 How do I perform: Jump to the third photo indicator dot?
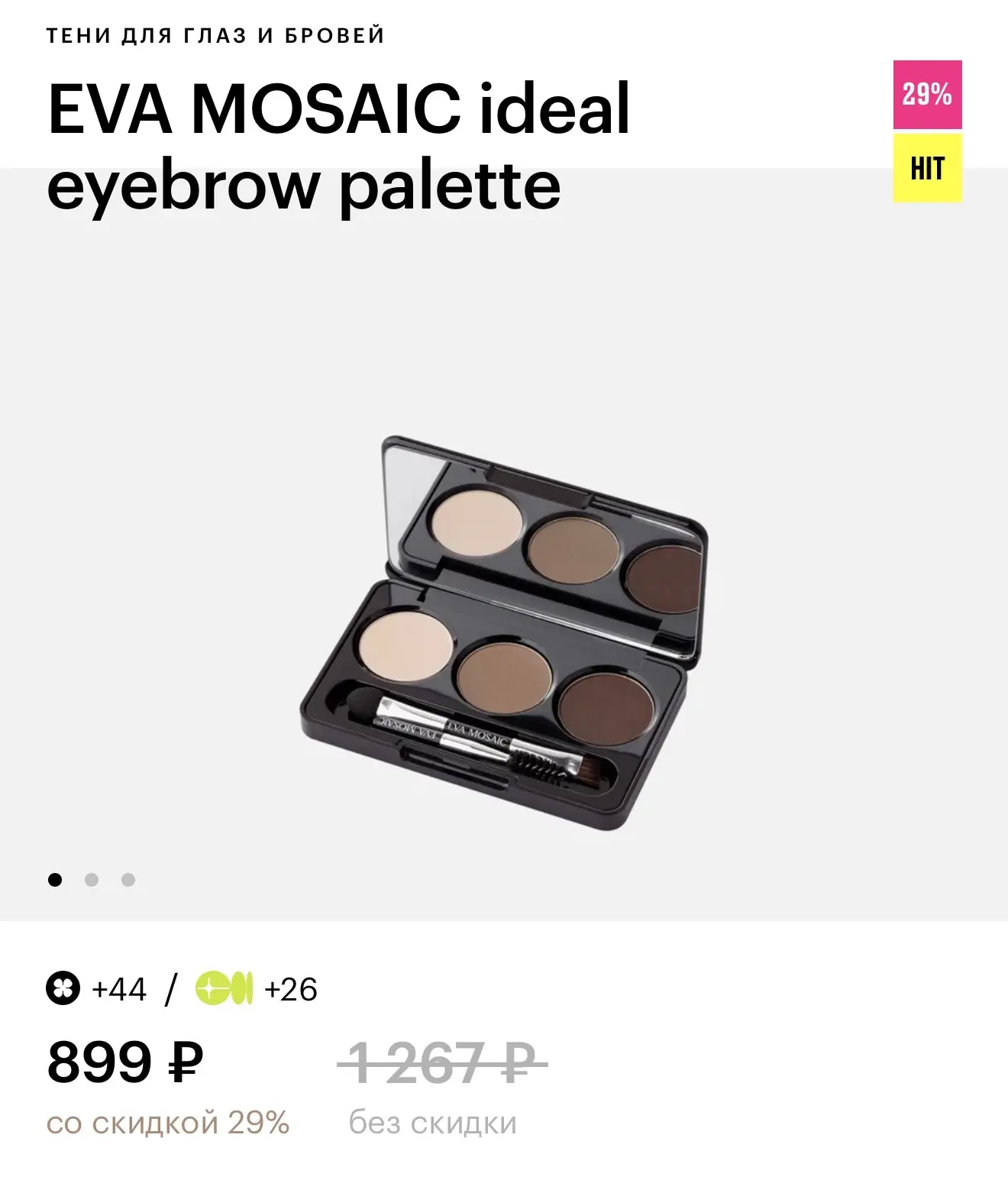128,880
